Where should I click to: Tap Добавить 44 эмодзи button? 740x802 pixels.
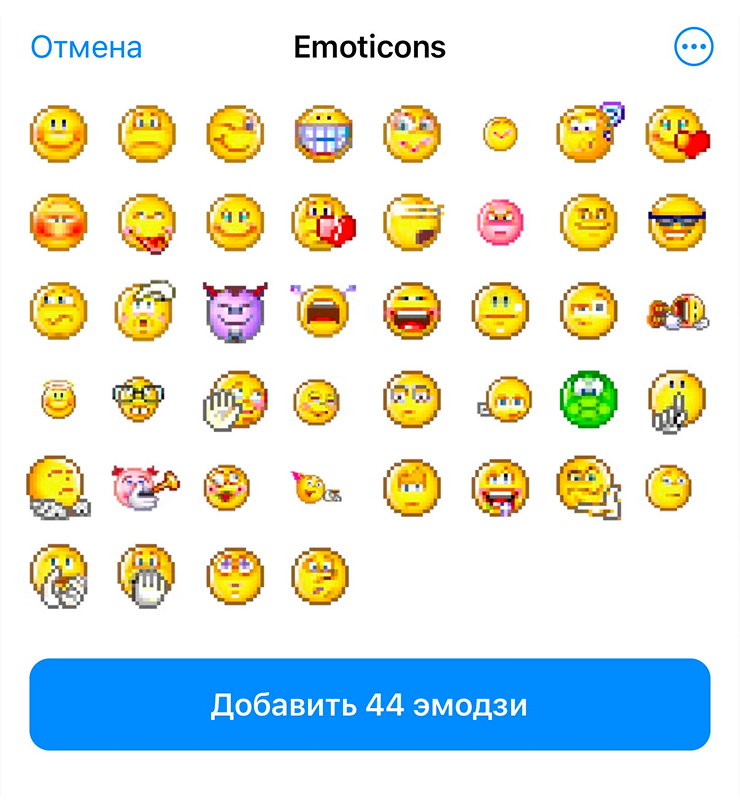(x=369, y=705)
